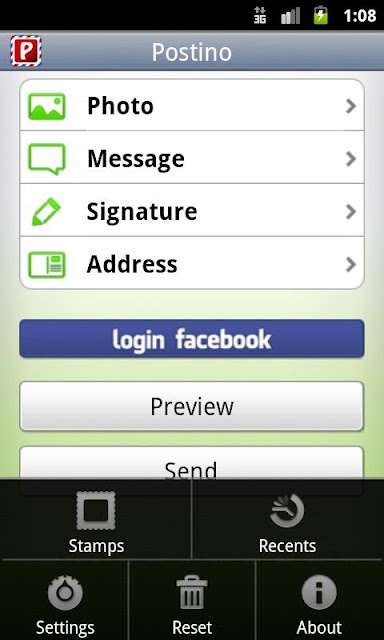The height and width of the screenshot is (640, 384).
Task: Tap the login facebook button
Action: coord(192,339)
